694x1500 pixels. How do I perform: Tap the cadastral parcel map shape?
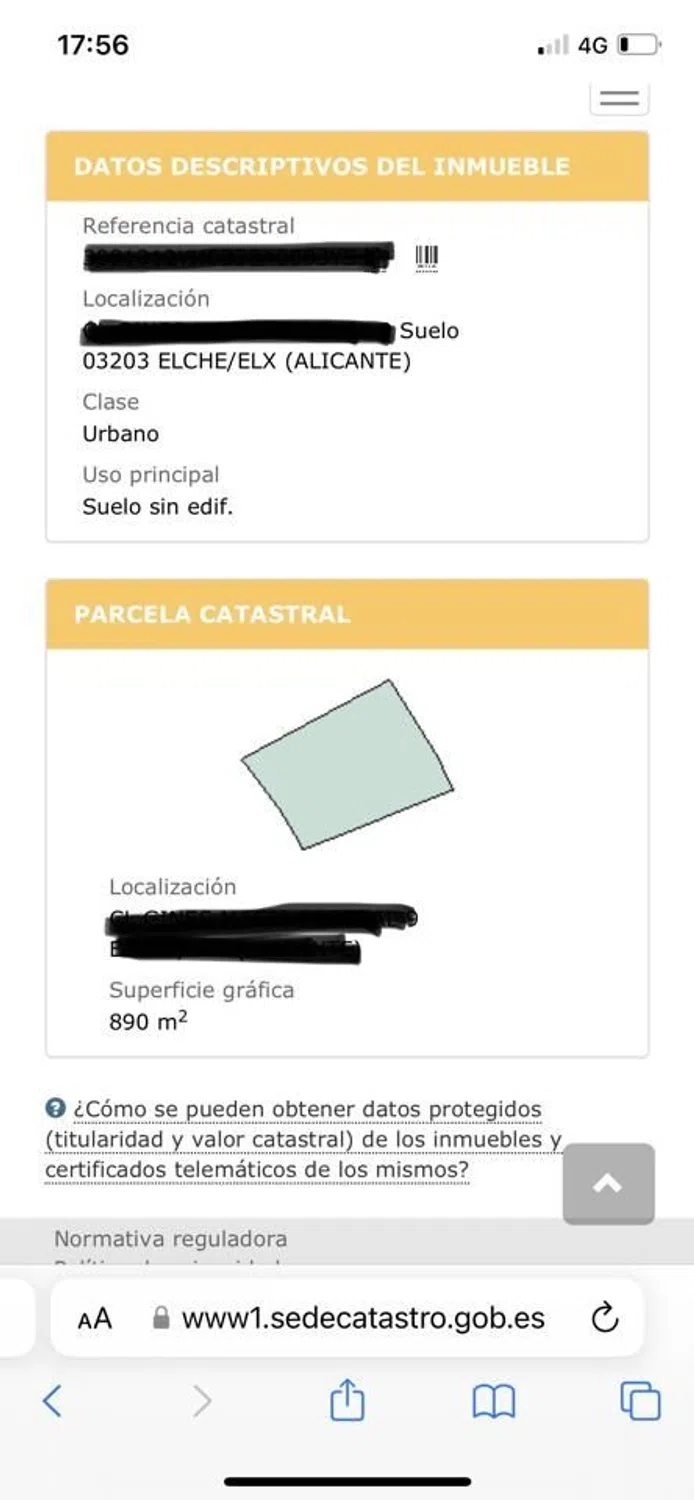point(348,765)
